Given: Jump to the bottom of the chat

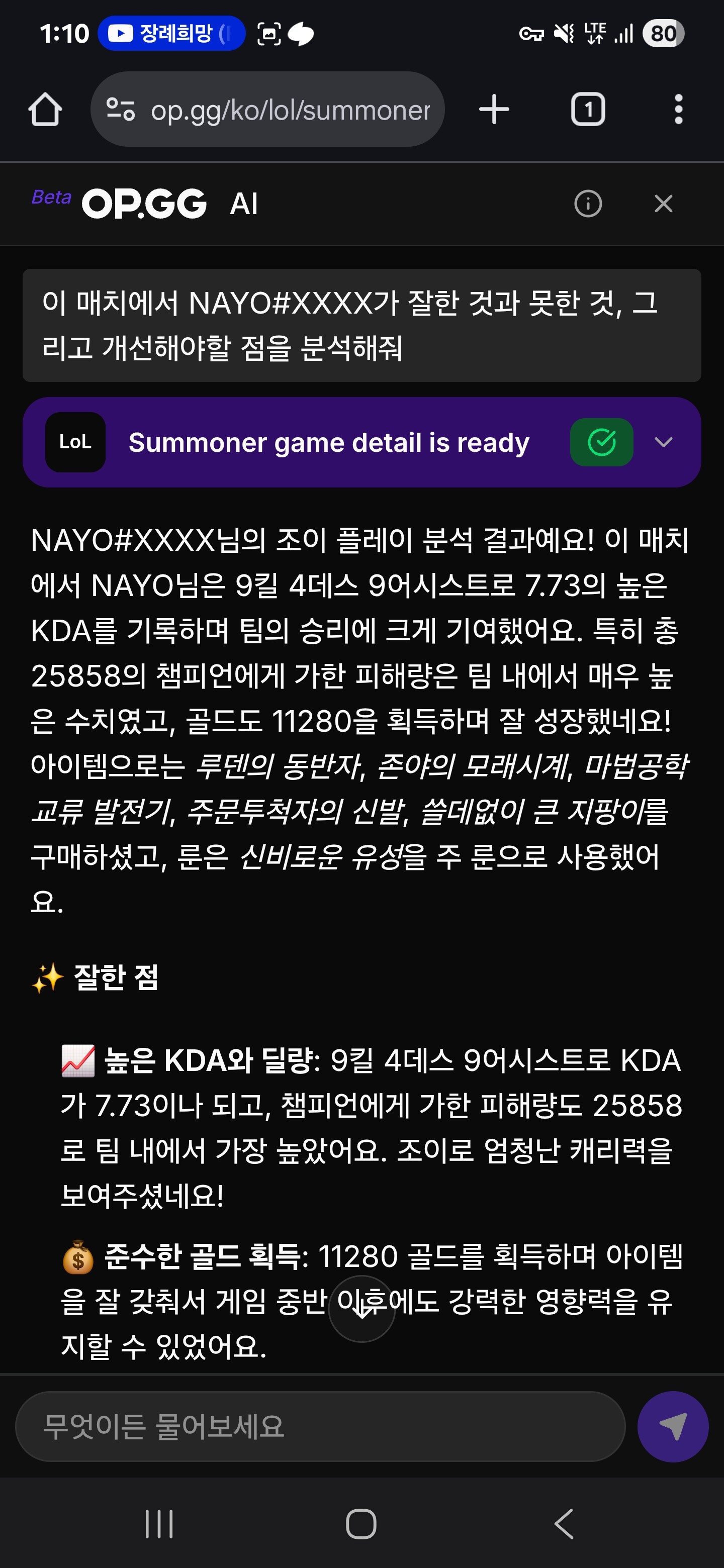Looking at the screenshot, I should 361,1309.
